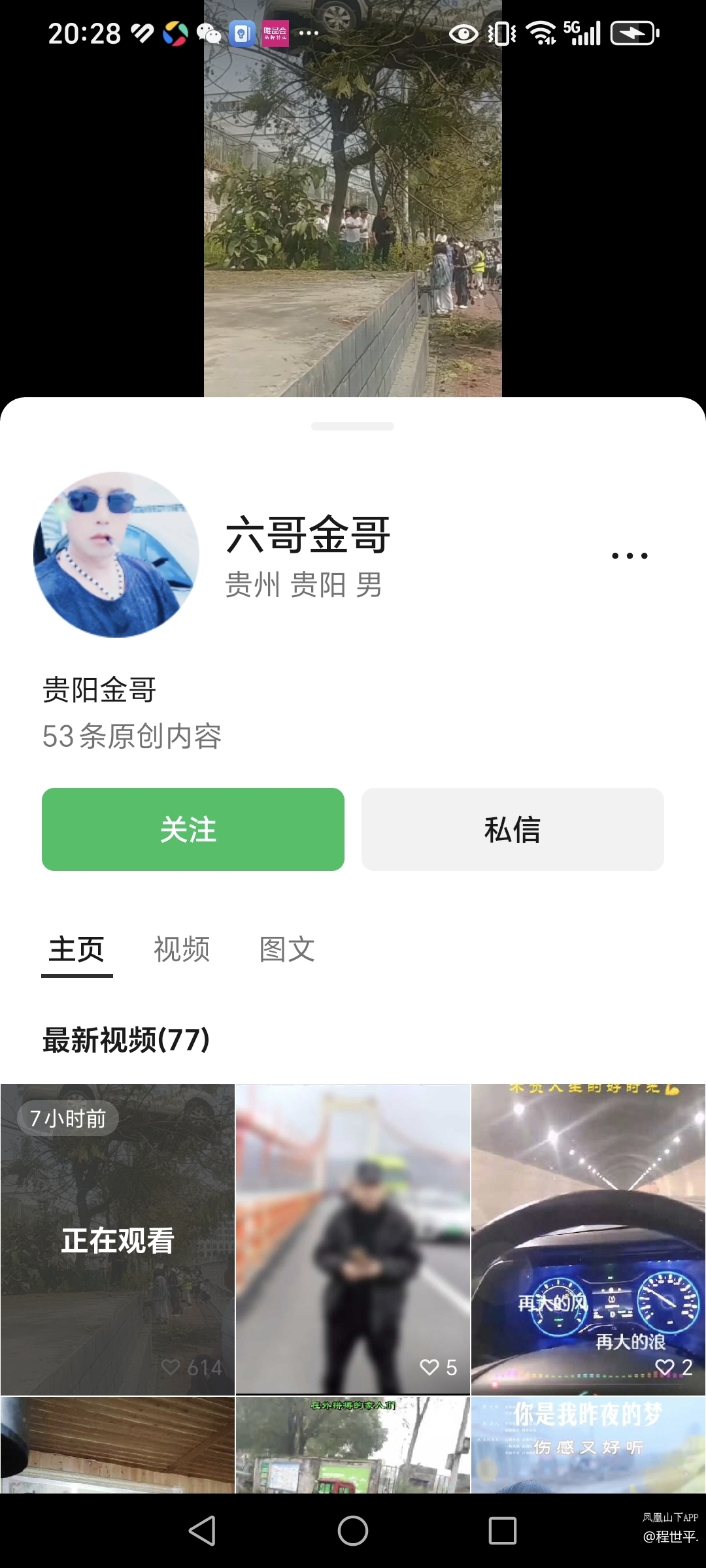This screenshot has height=1568, width=706.
Task: Open the 你是我昨夜的梦 video
Action: pos(588,1445)
